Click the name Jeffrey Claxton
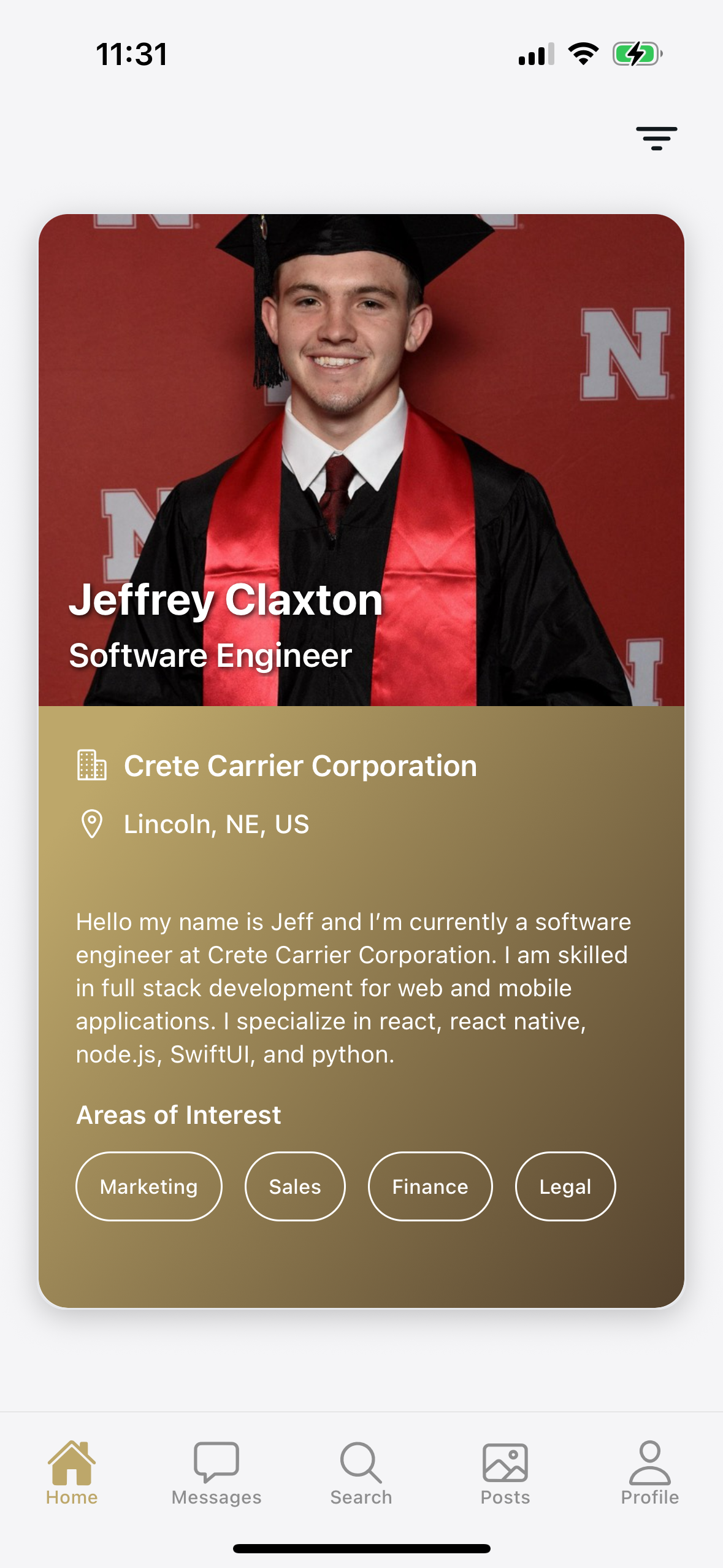 pos(225,602)
